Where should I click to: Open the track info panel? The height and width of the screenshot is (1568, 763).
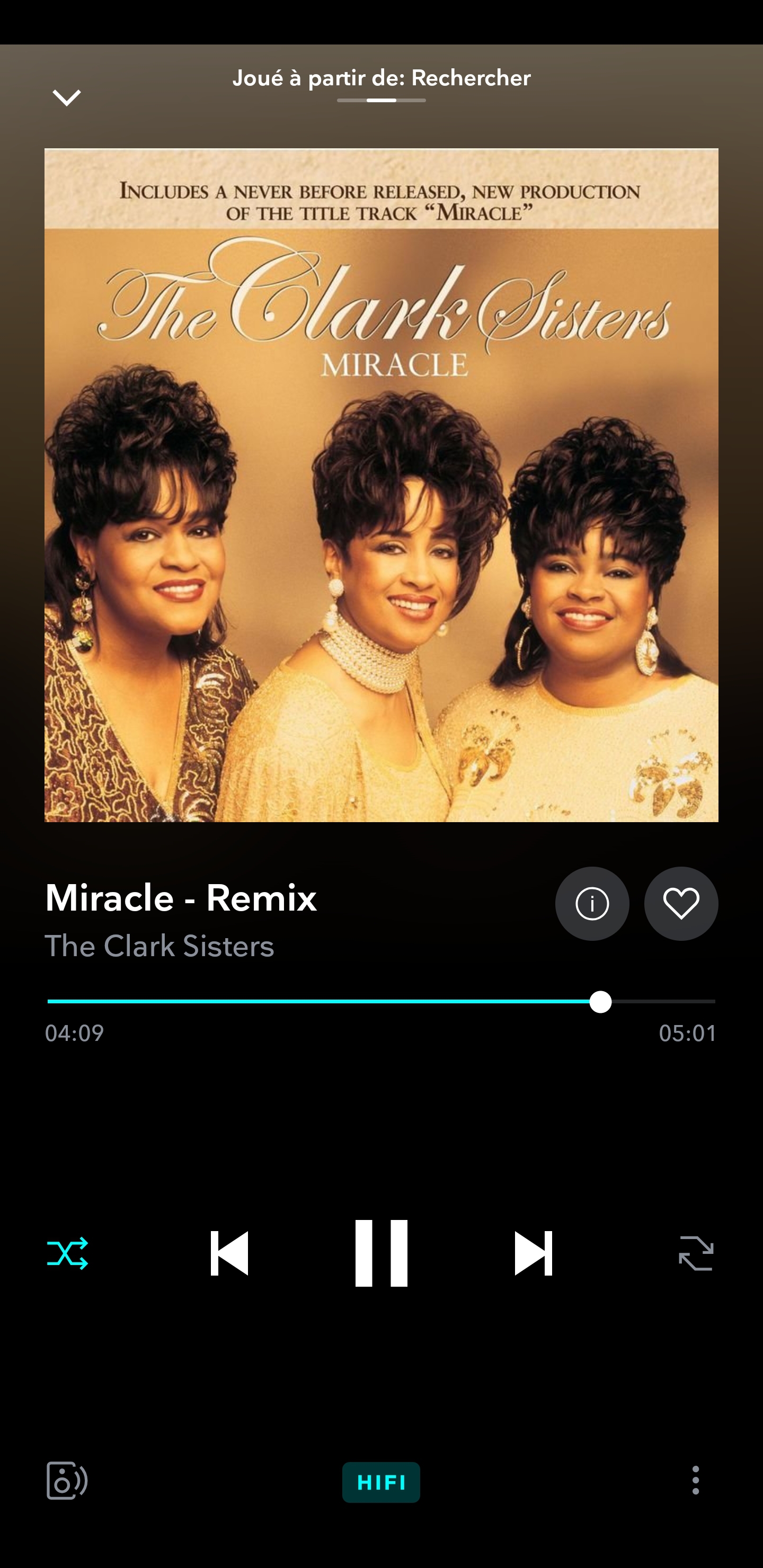coord(591,903)
